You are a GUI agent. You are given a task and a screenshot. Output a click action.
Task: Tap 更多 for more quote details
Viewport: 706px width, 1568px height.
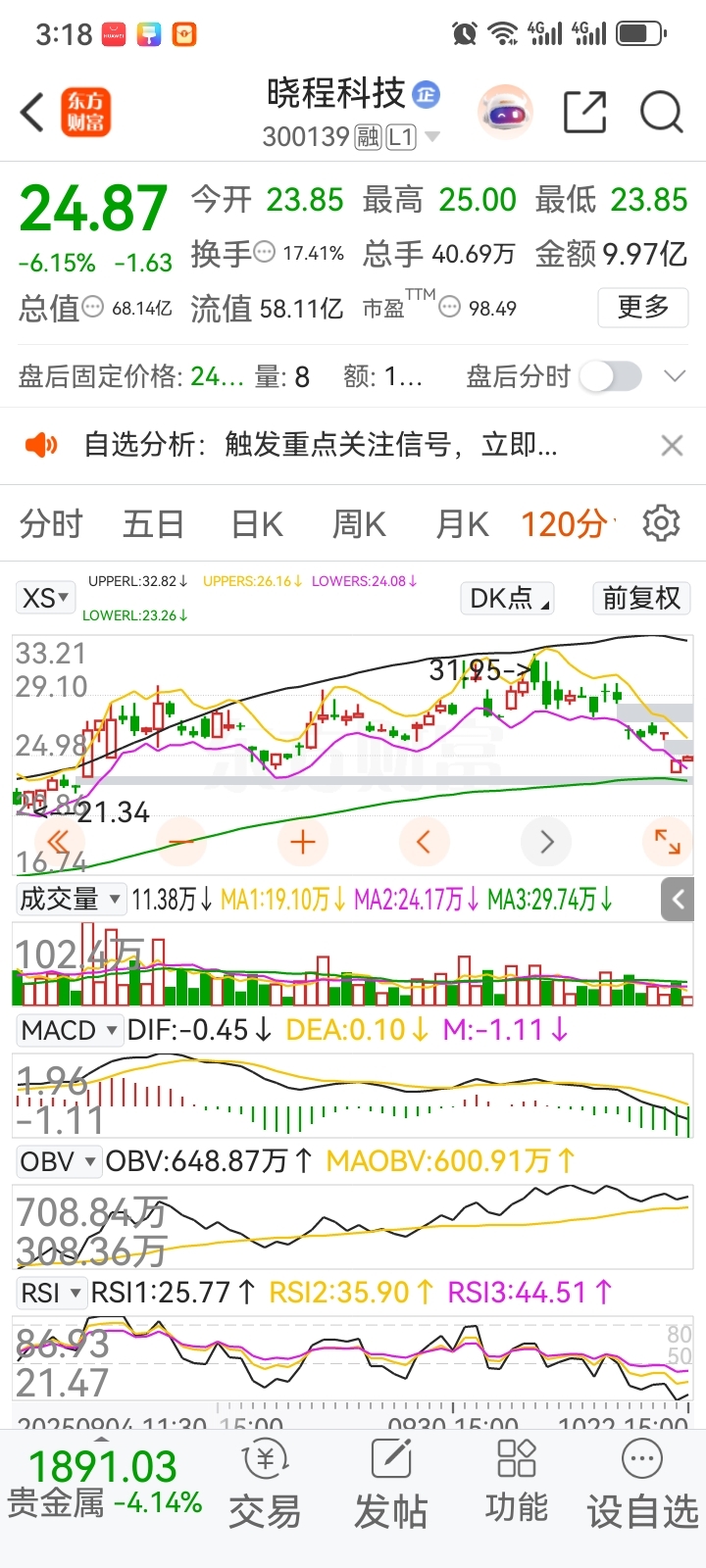642,308
